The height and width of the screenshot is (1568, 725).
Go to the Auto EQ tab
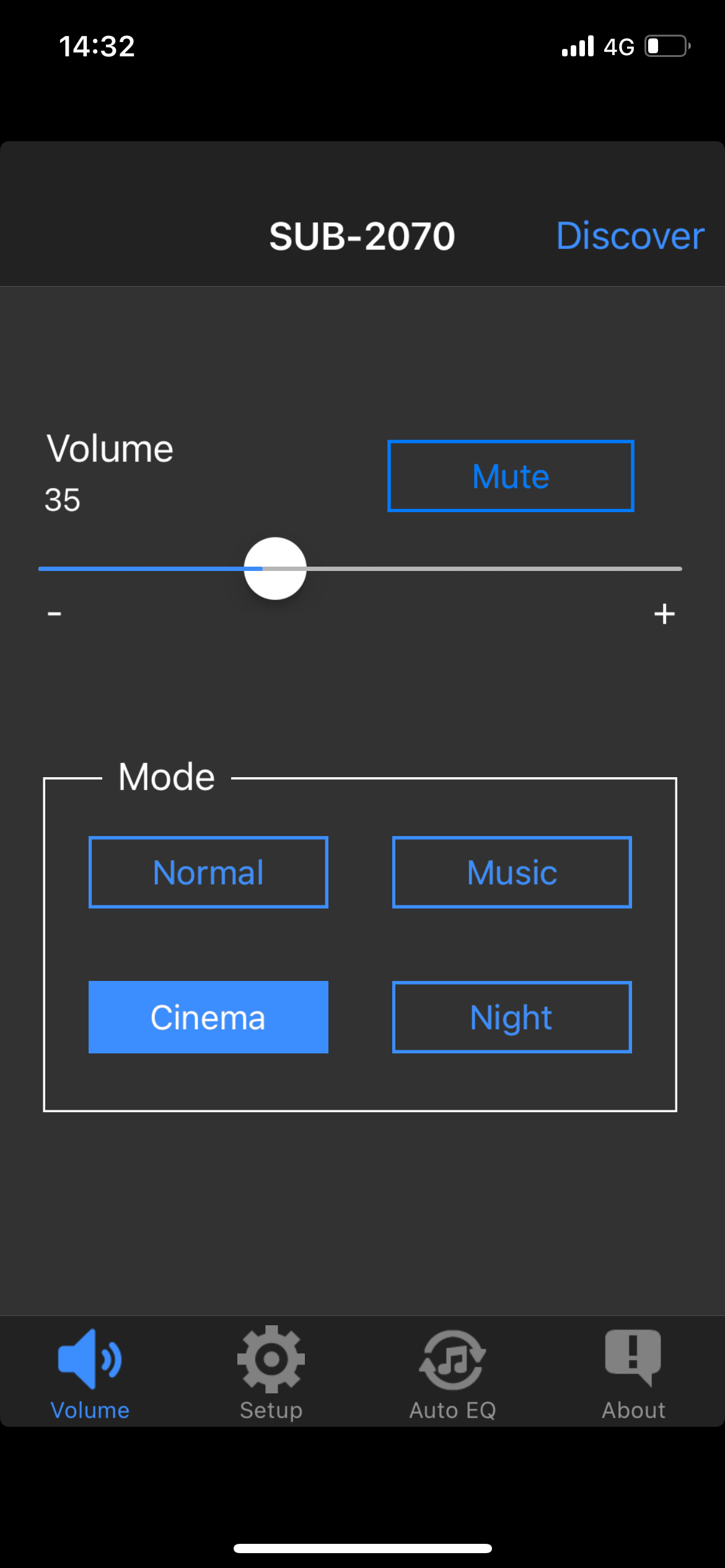tap(452, 1374)
